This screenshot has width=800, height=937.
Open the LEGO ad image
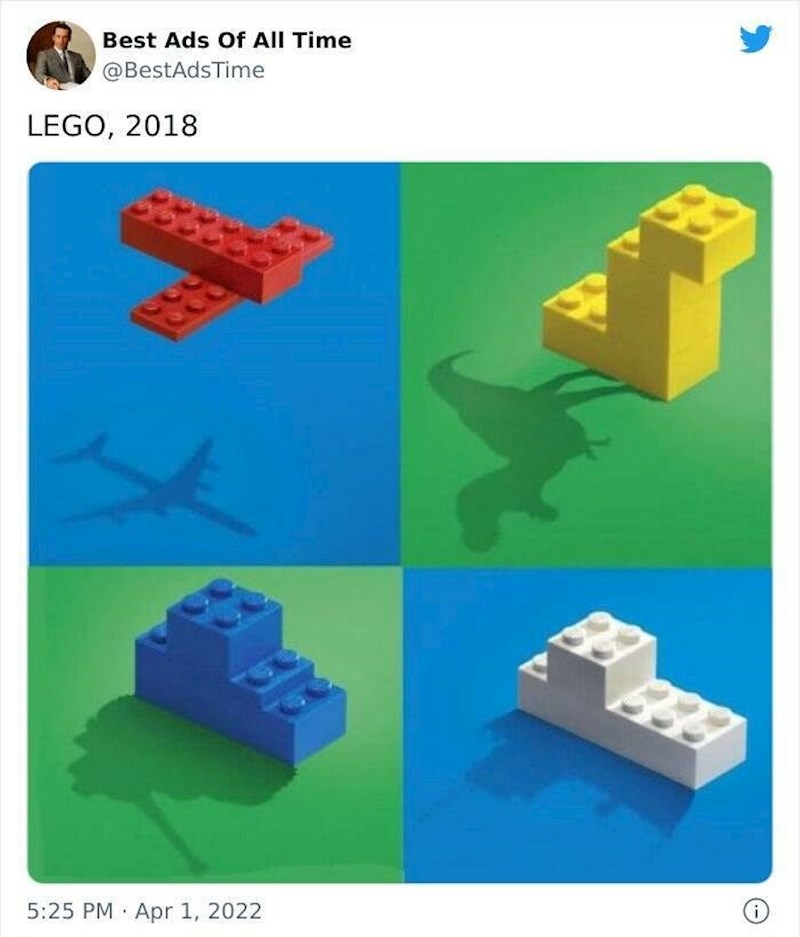[x=400, y=522]
